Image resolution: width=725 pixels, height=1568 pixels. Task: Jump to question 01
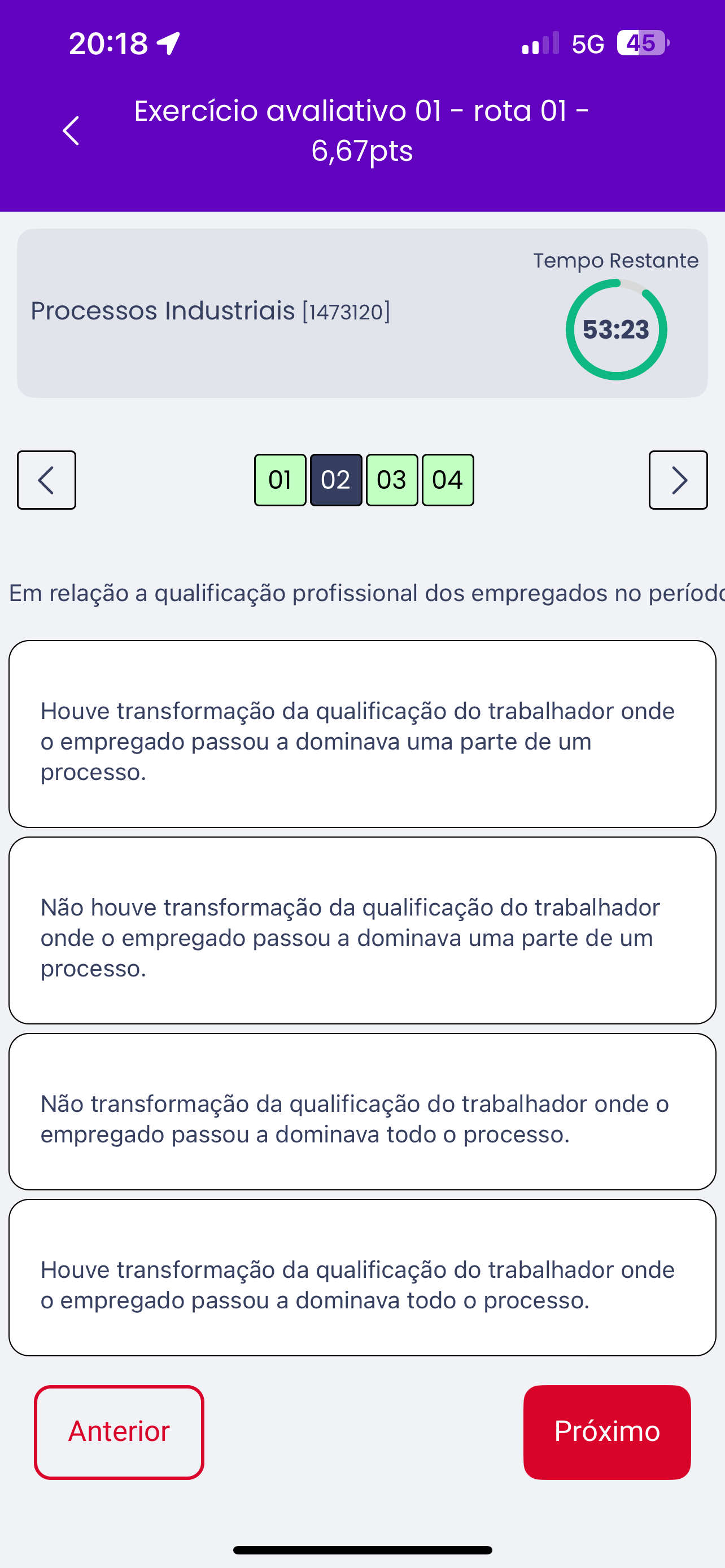280,480
